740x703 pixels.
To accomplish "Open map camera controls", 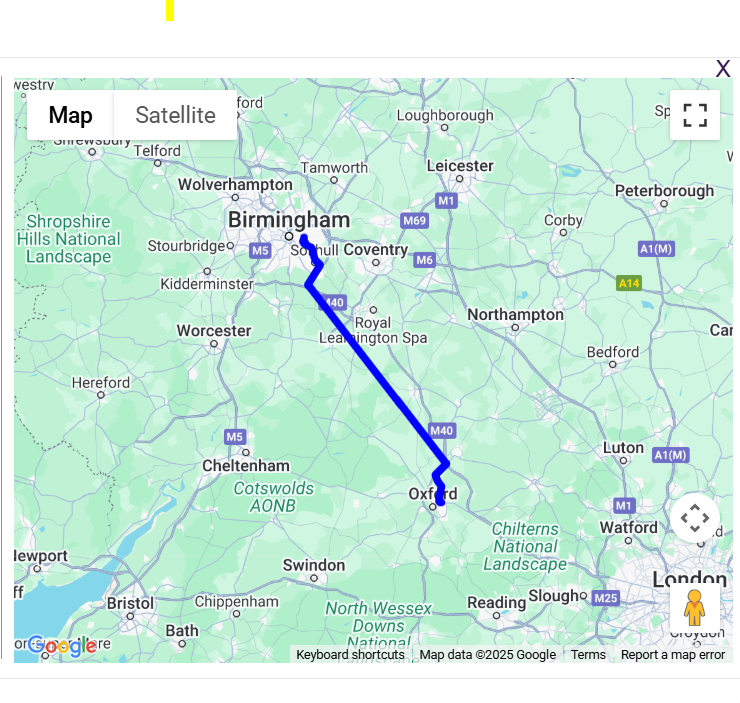I will [695, 518].
